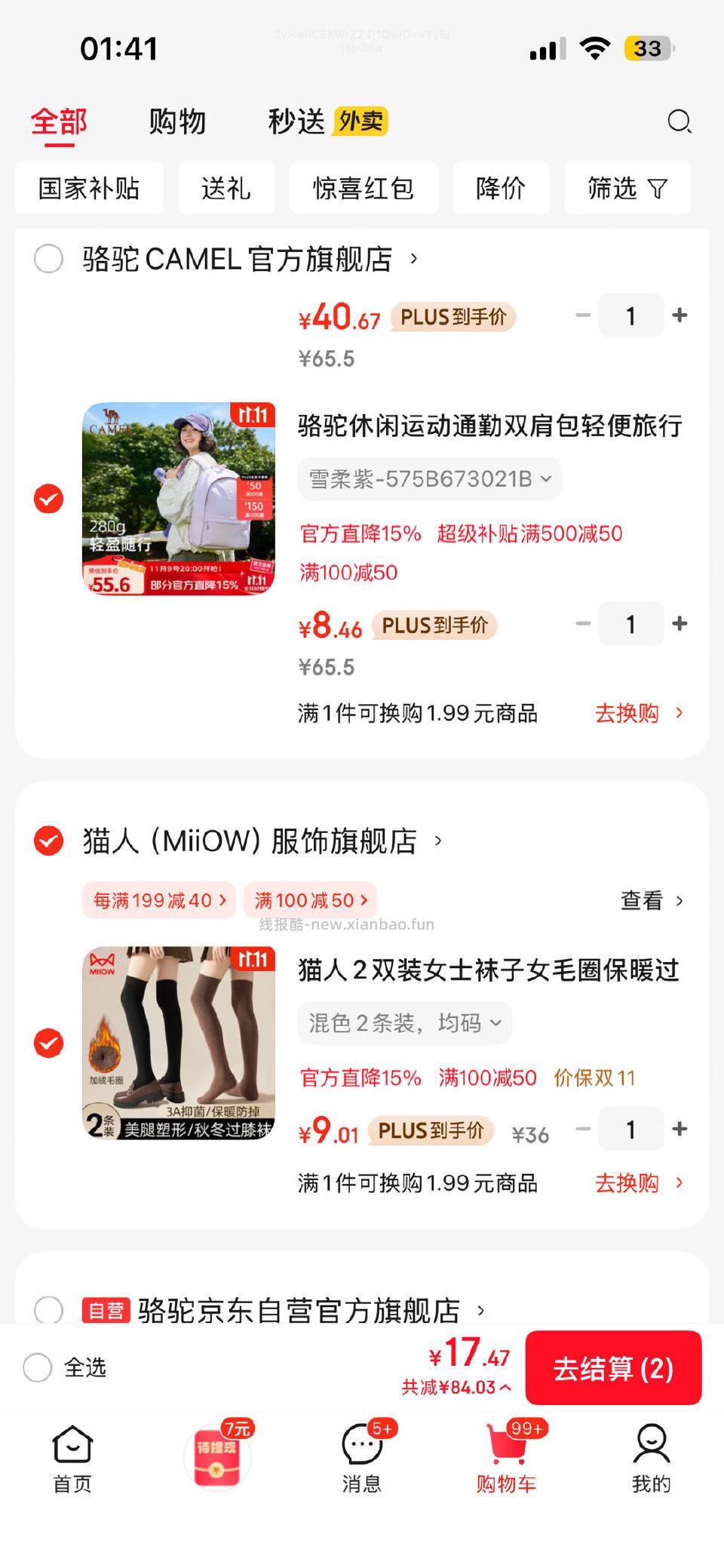The image size is (724, 1568).
Task: Tap the 去结算 checkout button
Action: point(613,1367)
